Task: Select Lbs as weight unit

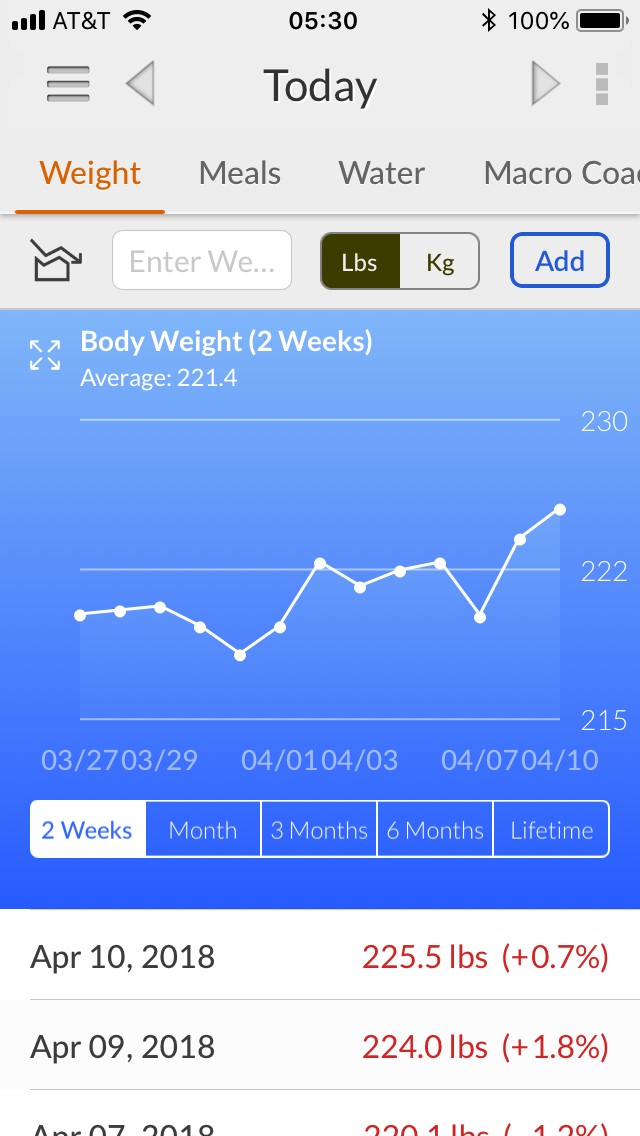Action: pyautogui.click(x=360, y=261)
